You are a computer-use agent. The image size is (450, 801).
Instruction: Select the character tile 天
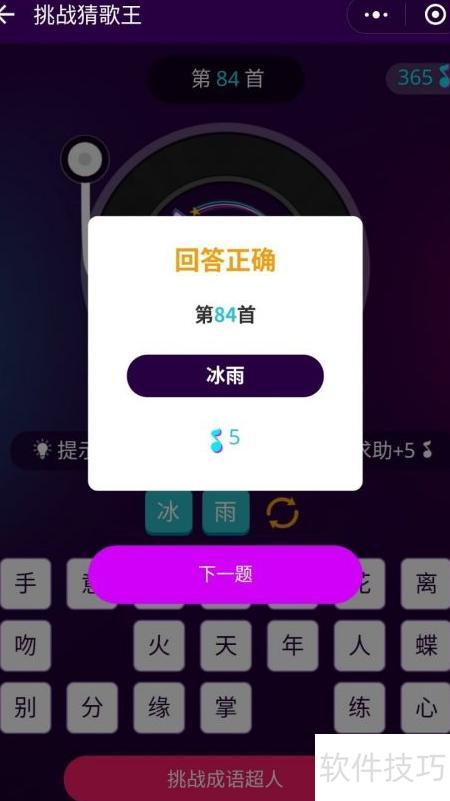[x=226, y=646]
